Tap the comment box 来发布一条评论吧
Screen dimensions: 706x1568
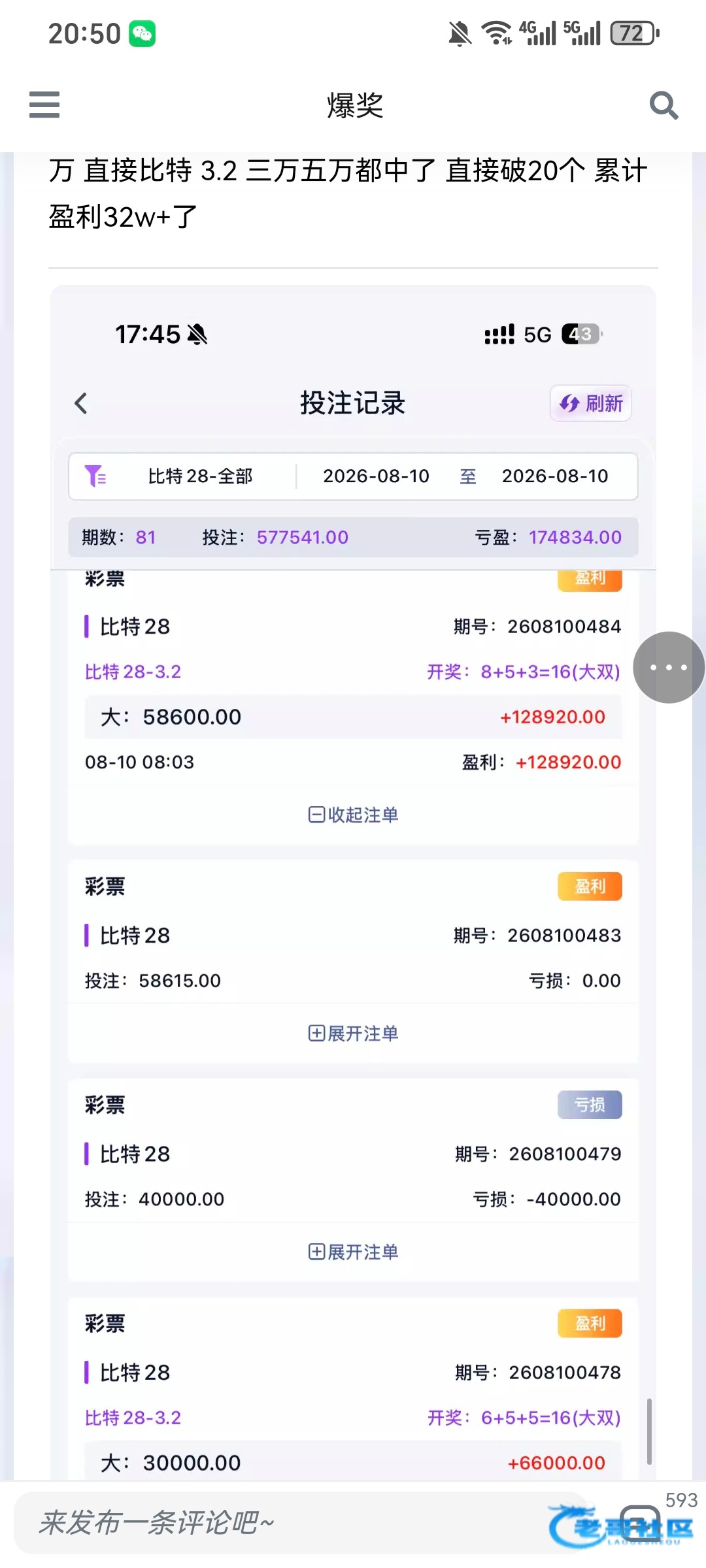point(301,1522)
